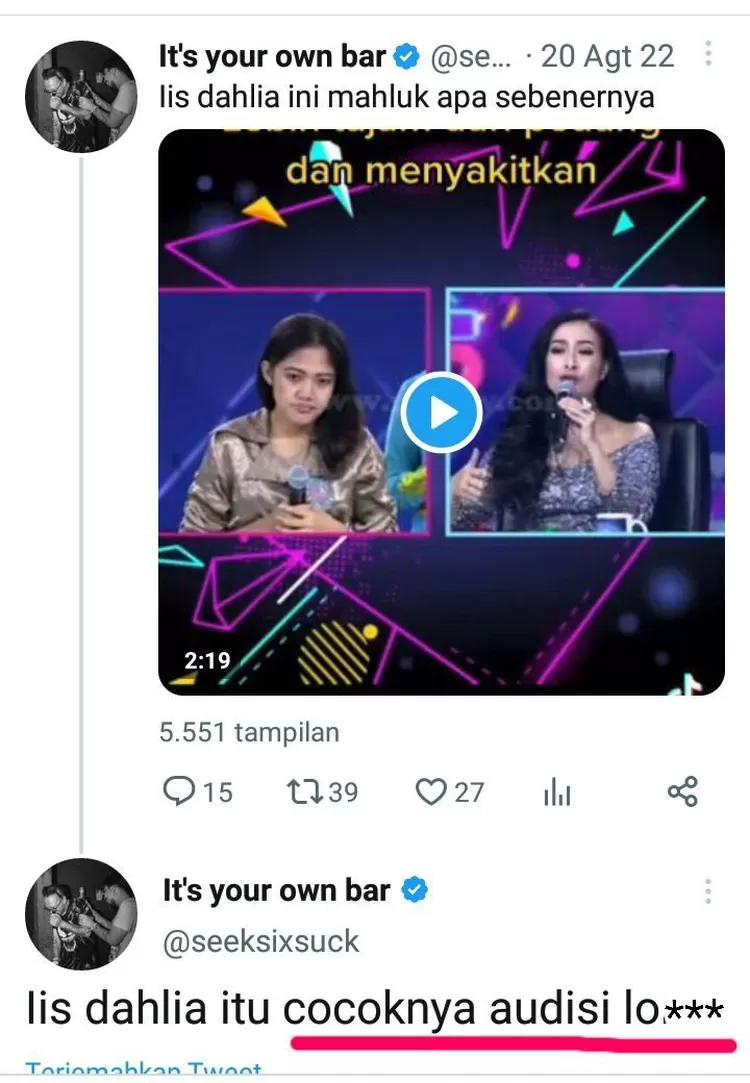Open overflow menu of the 20 Agt 22 tweet
Screen dimensions: 750x1083
click(x=708, y=56)
